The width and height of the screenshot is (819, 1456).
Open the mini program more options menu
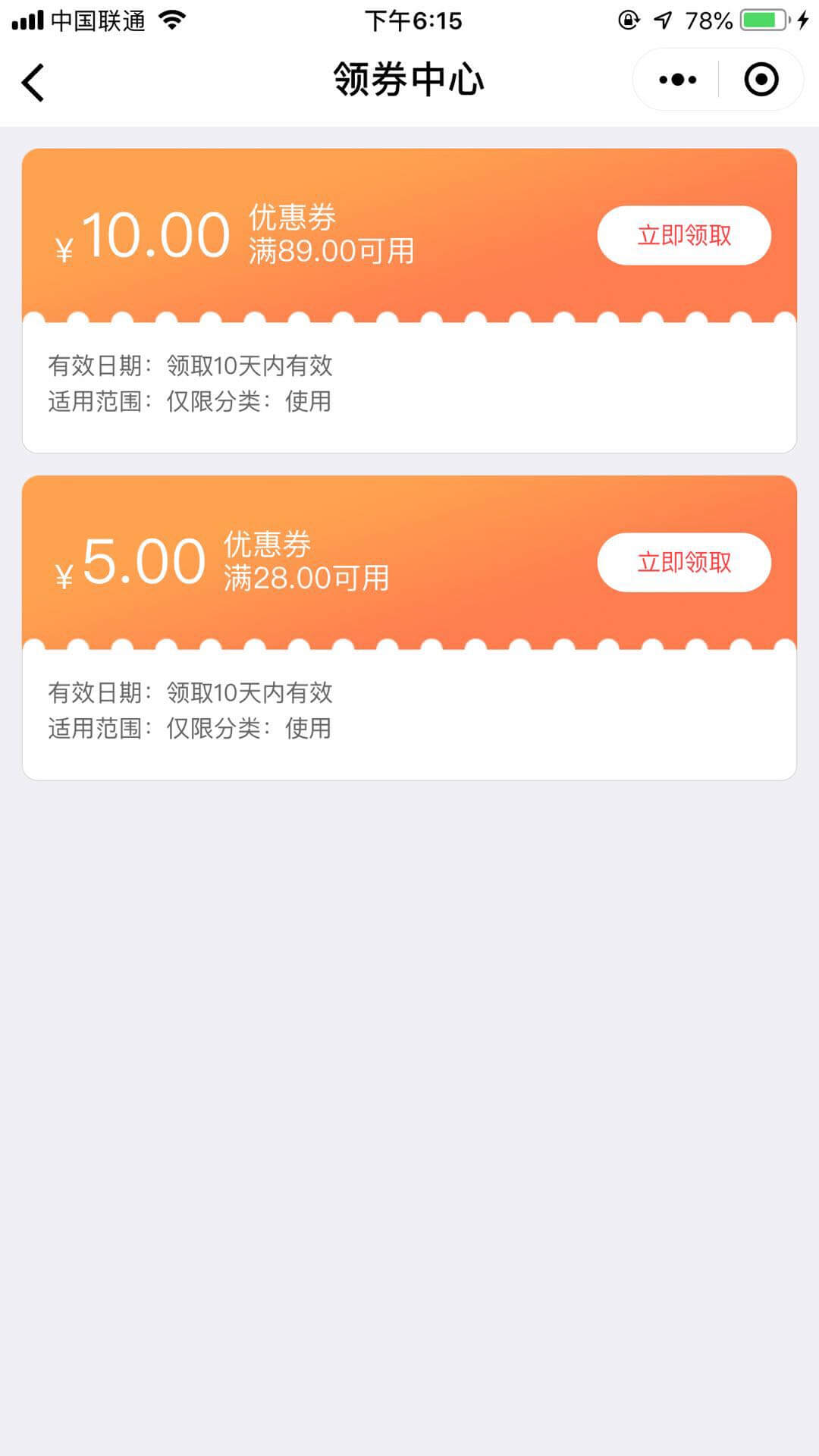pyautogui.click(x=677, y=80)
